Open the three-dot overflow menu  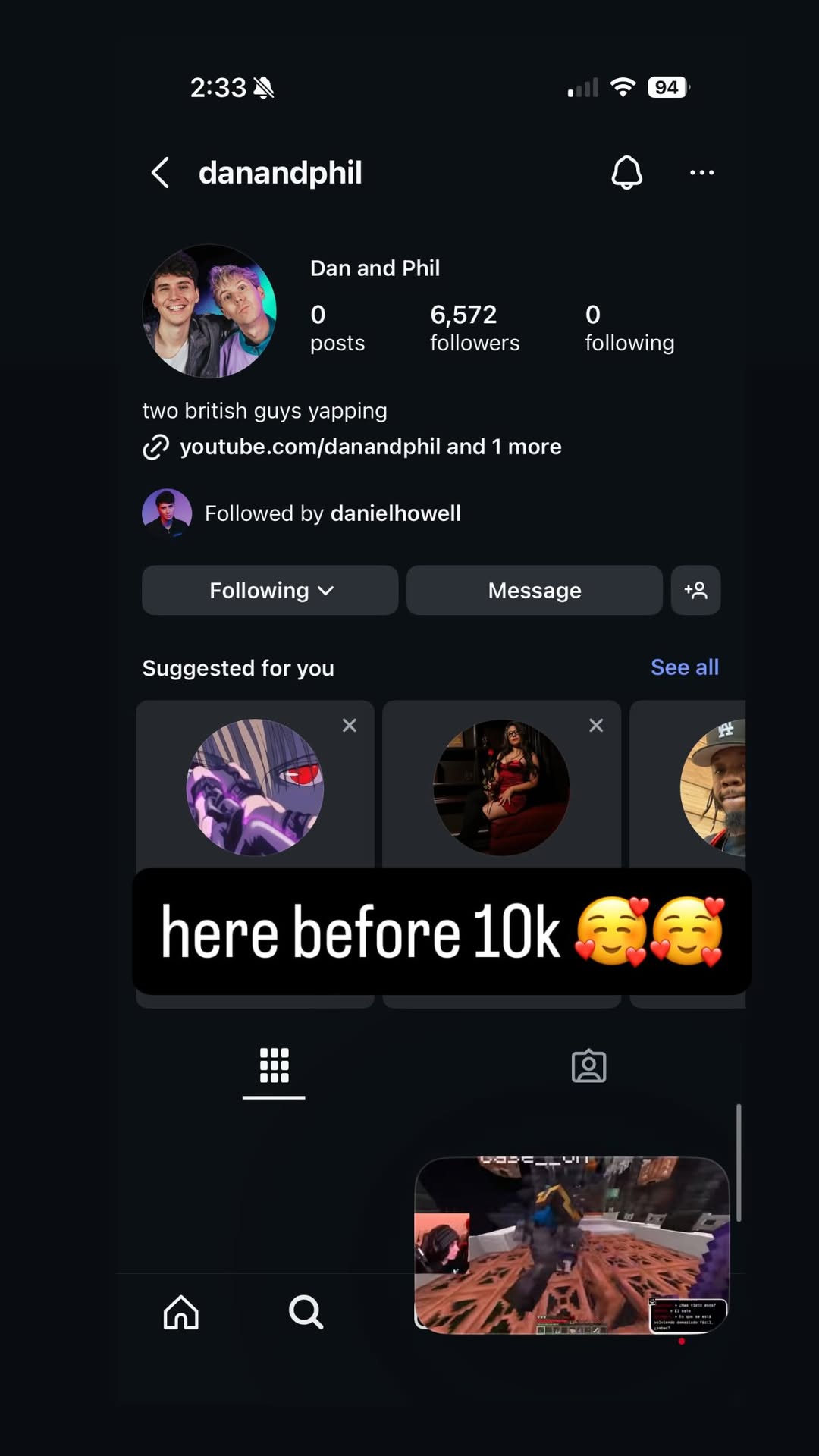(x=701, y=173)
